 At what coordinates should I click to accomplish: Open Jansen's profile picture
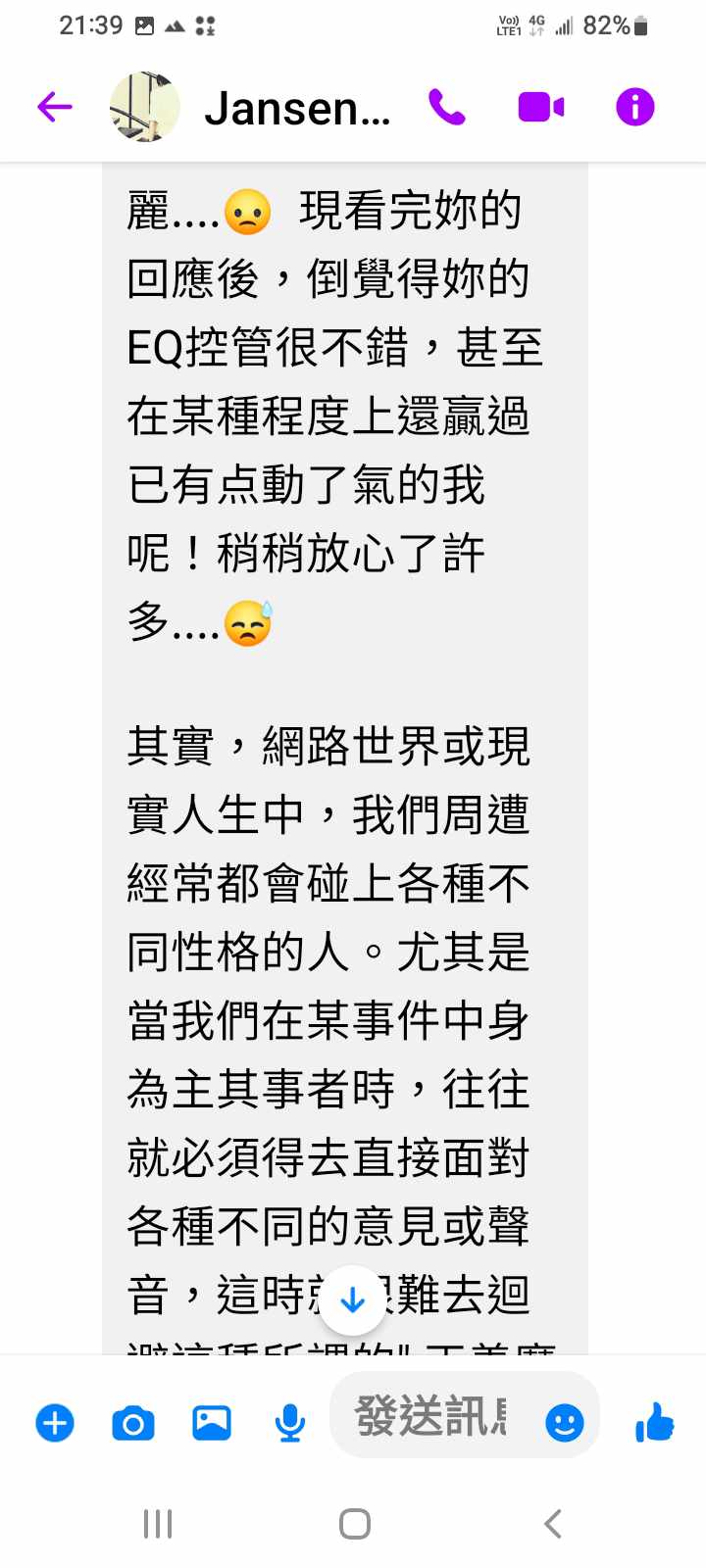point(145,107)
